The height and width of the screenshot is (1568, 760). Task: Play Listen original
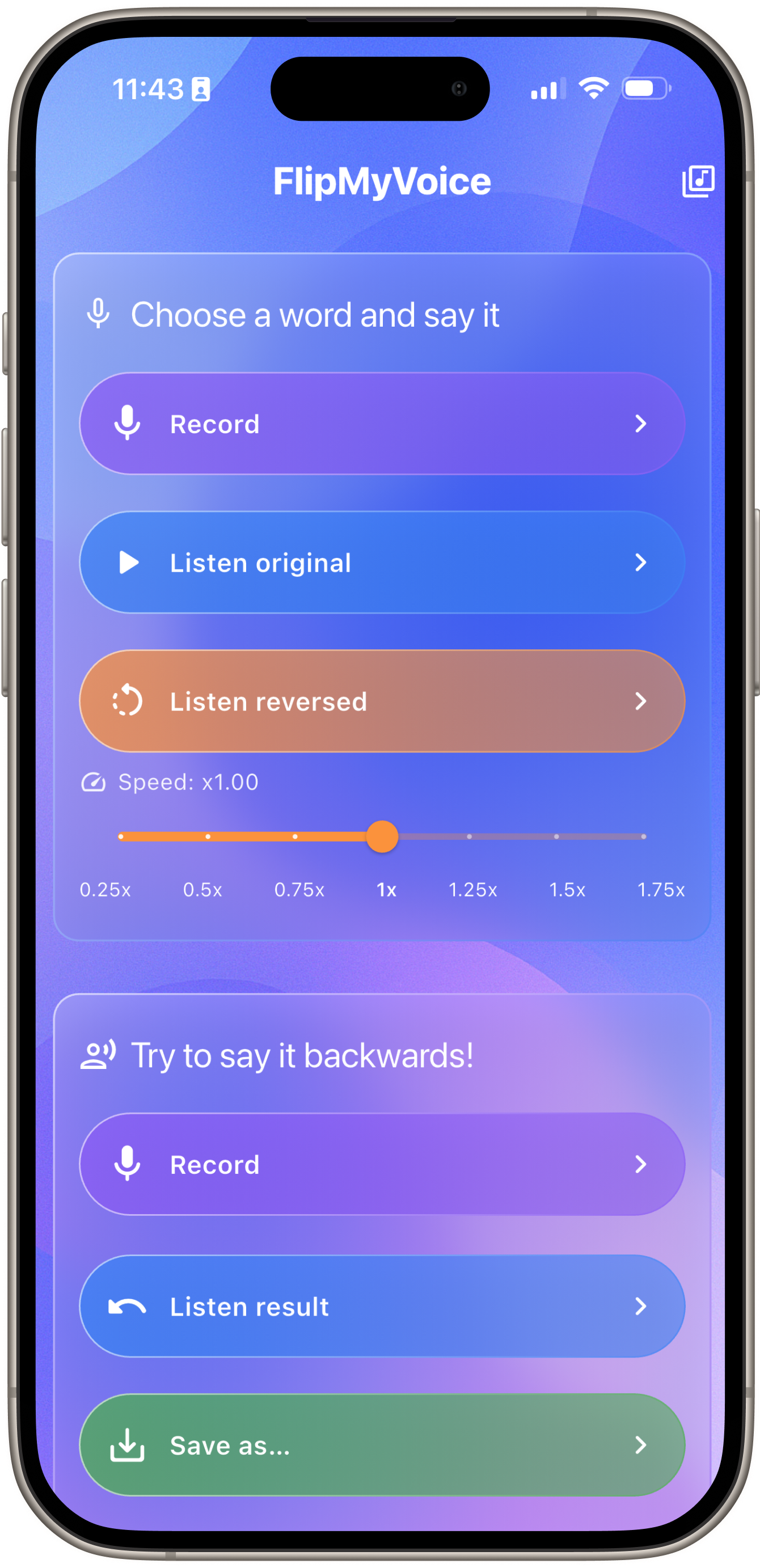[382, 563]
